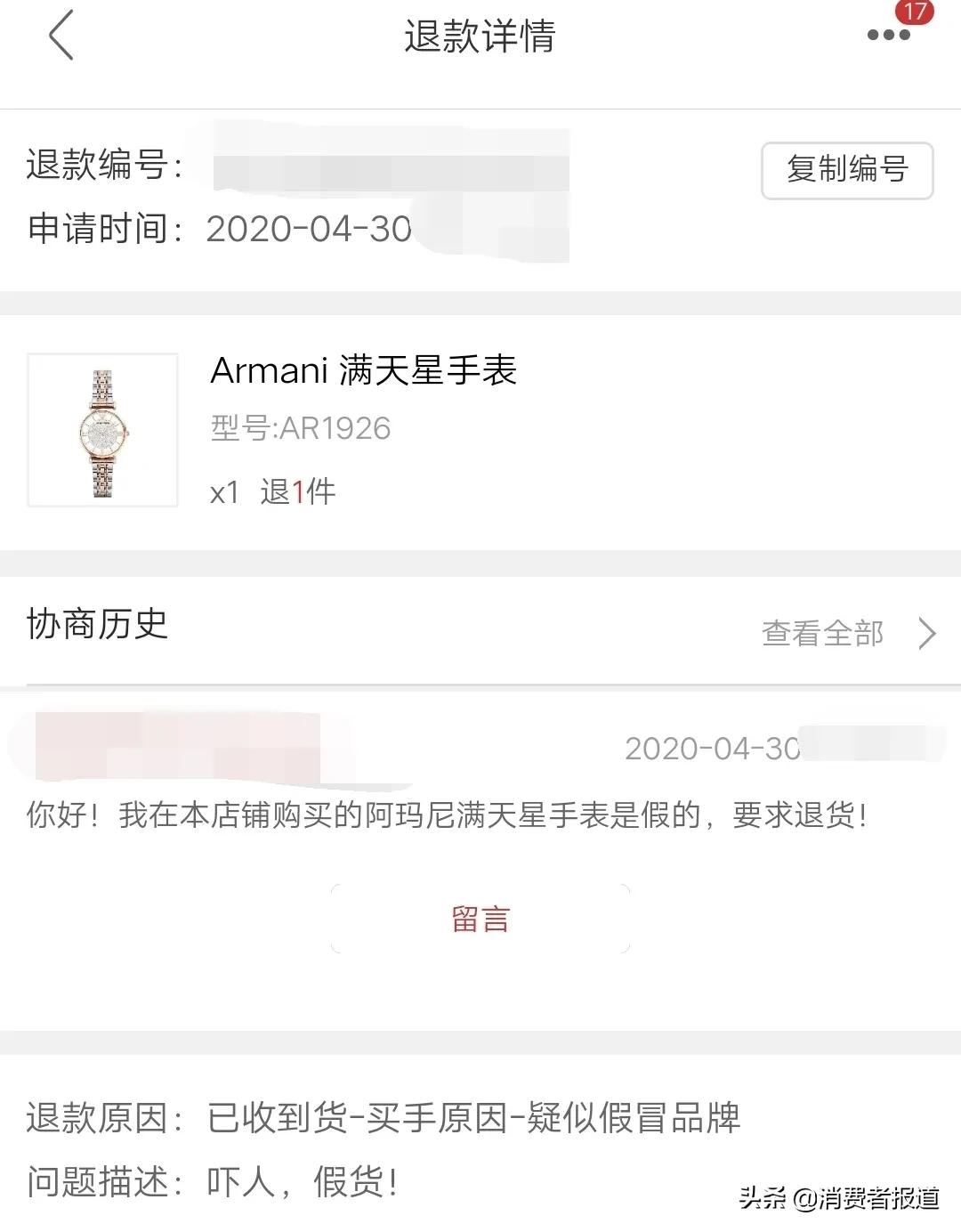
Task: Open the 协商历史 section header
Action: point(95,627)
